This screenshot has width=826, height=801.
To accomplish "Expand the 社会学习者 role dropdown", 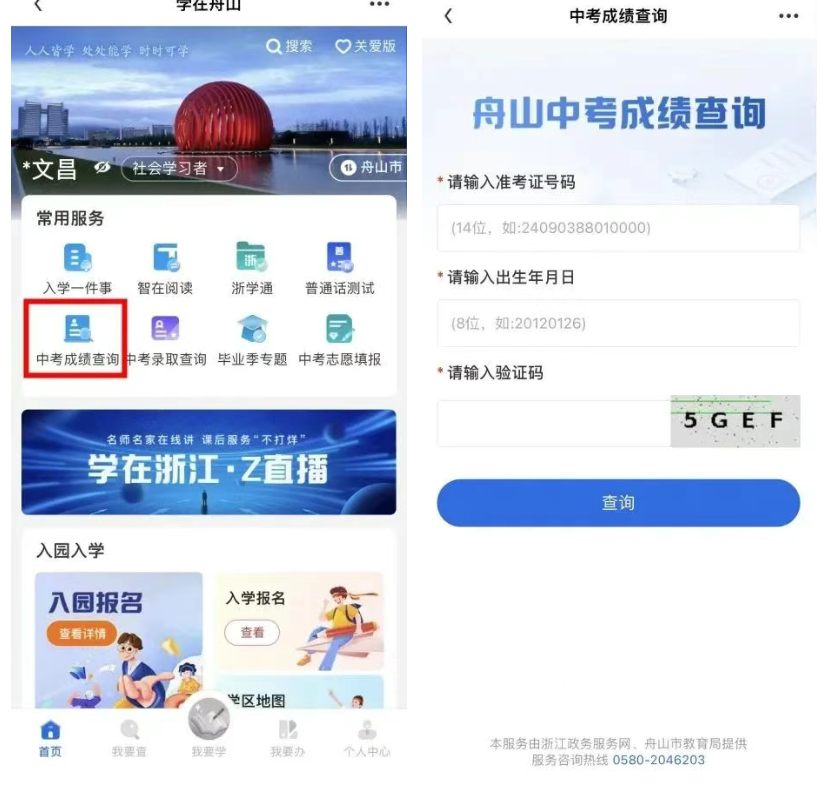I will pos(179,168).
